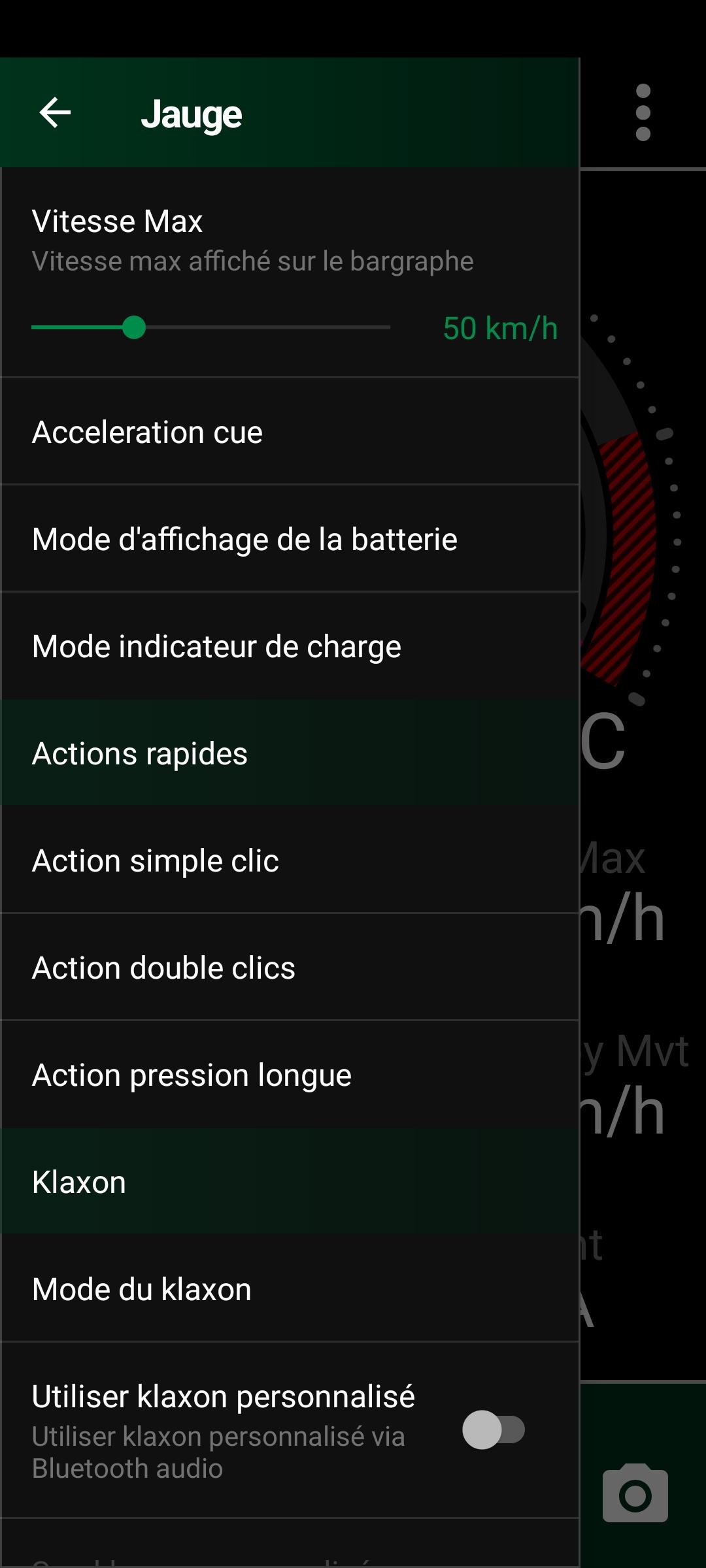Open Acceleration cue setting
The height and width of the screenshot is (1568, 706).
(290, 432)
